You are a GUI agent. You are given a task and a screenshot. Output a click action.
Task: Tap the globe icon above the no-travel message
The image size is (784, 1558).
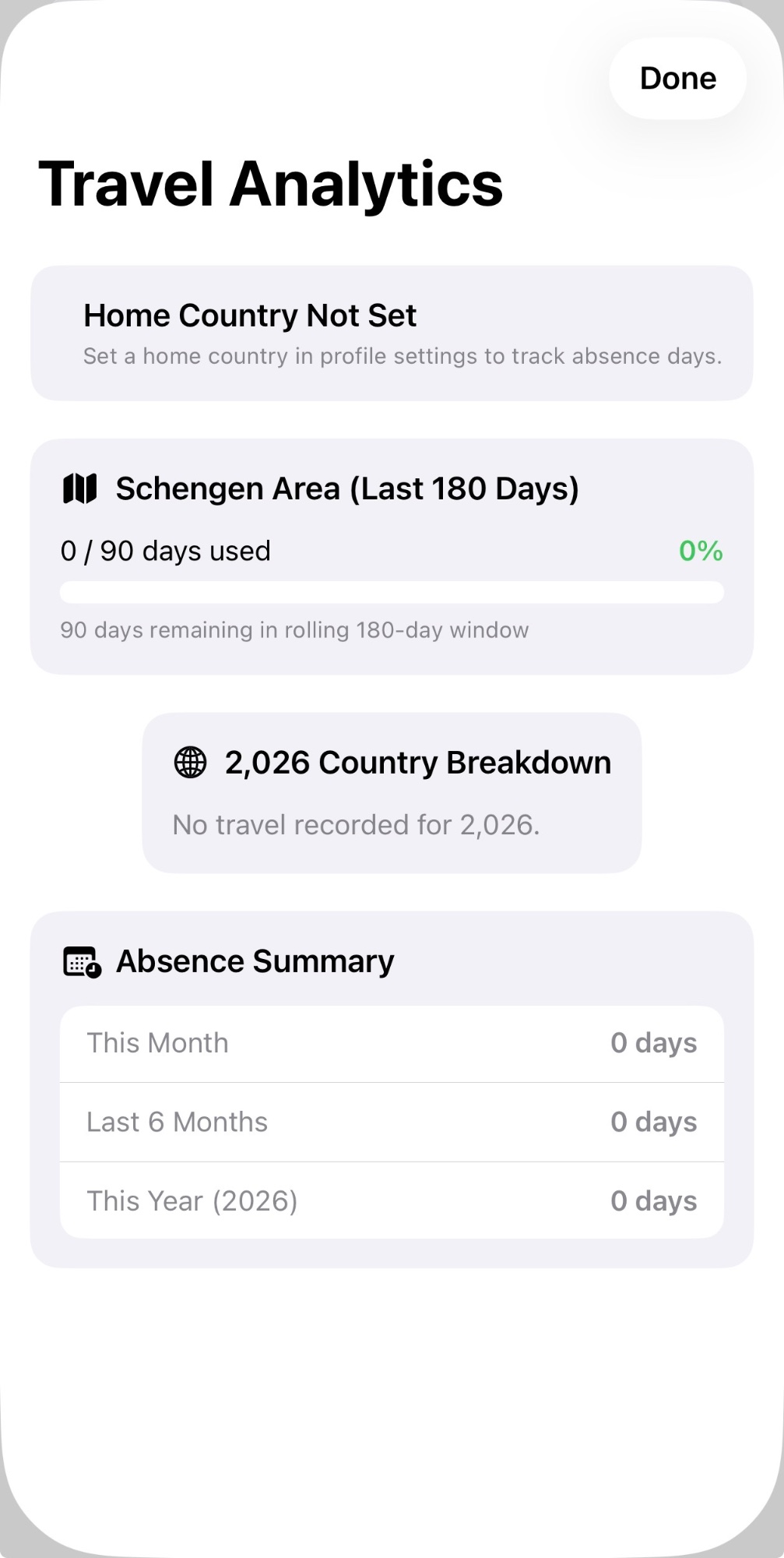[x=191, y=761]
